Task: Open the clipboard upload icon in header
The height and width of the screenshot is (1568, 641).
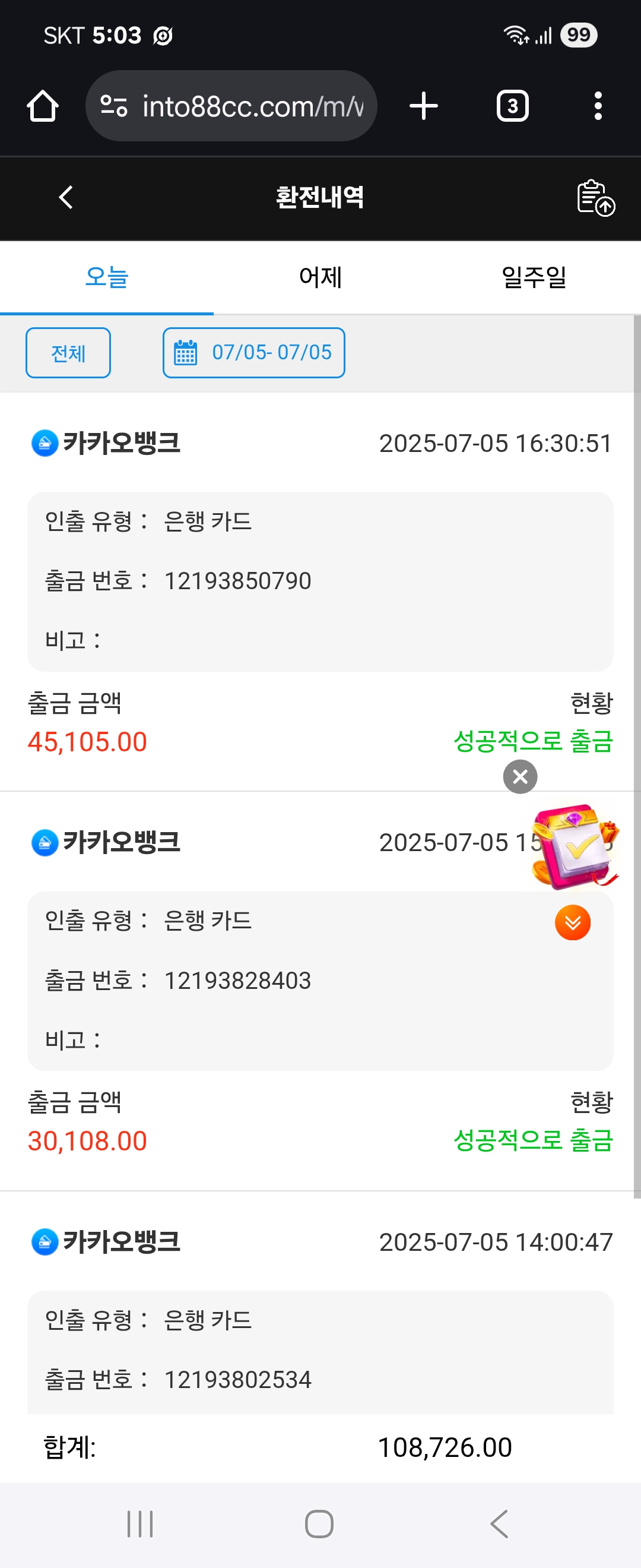Action: [595, 197]
